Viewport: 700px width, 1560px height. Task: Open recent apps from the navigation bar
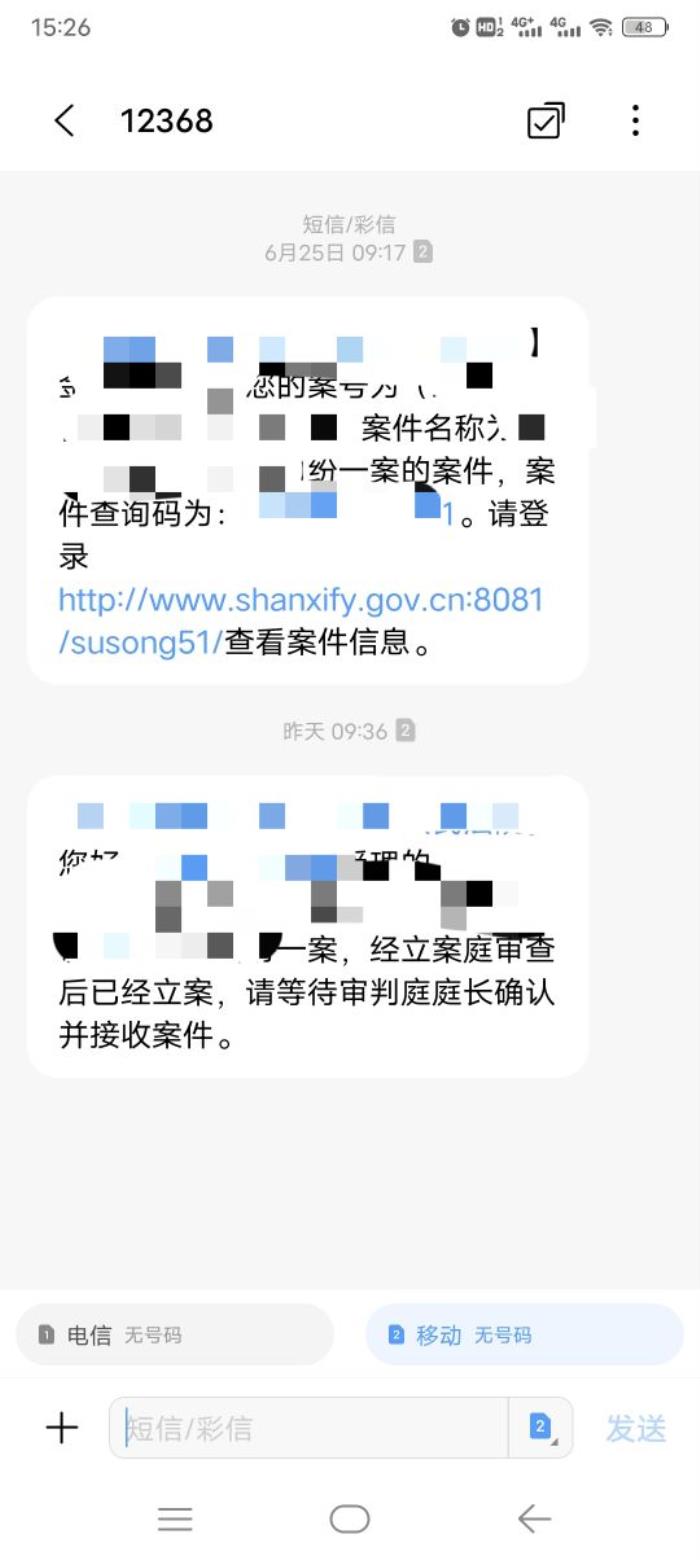(175, 1520)
